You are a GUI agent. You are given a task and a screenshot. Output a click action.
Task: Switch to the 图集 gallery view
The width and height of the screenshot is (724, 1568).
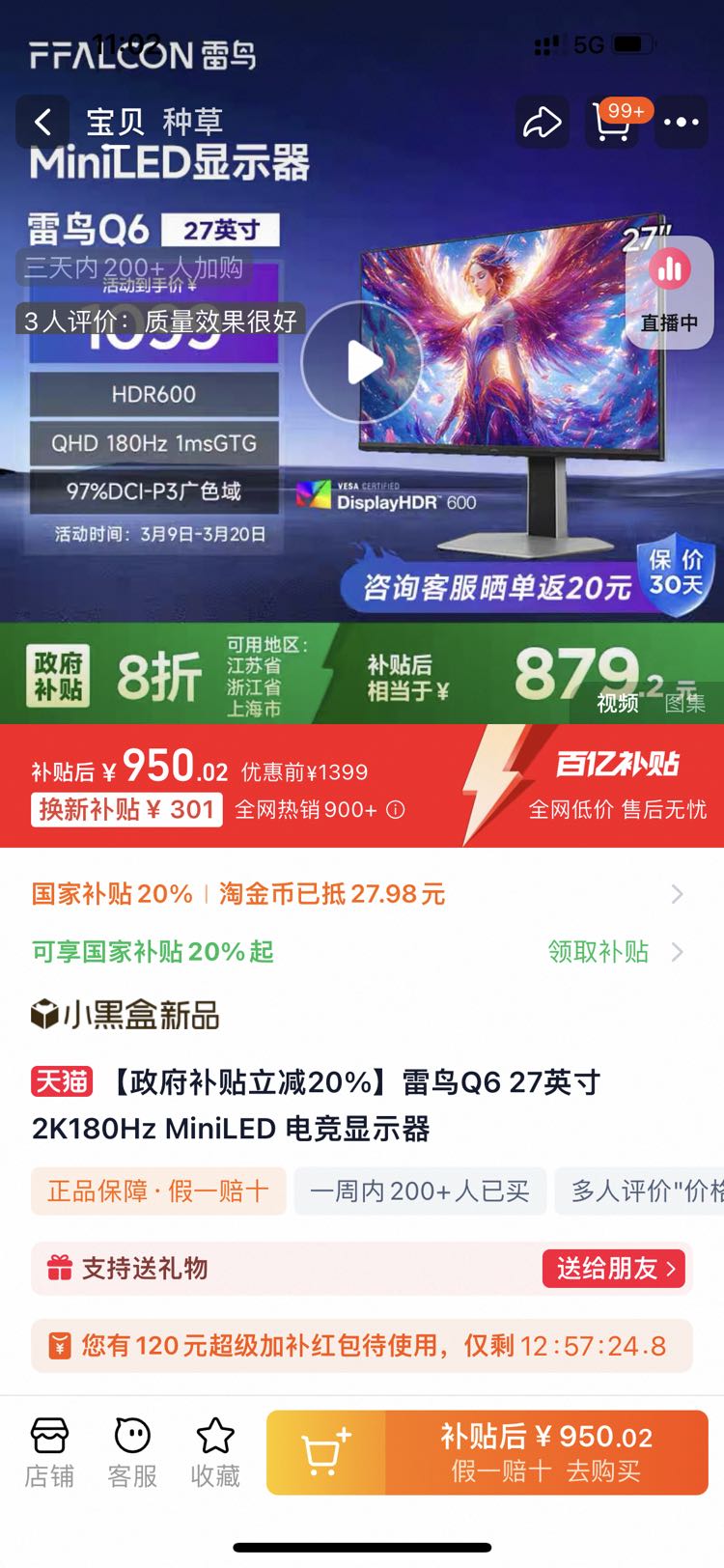(x=684, y=703)
